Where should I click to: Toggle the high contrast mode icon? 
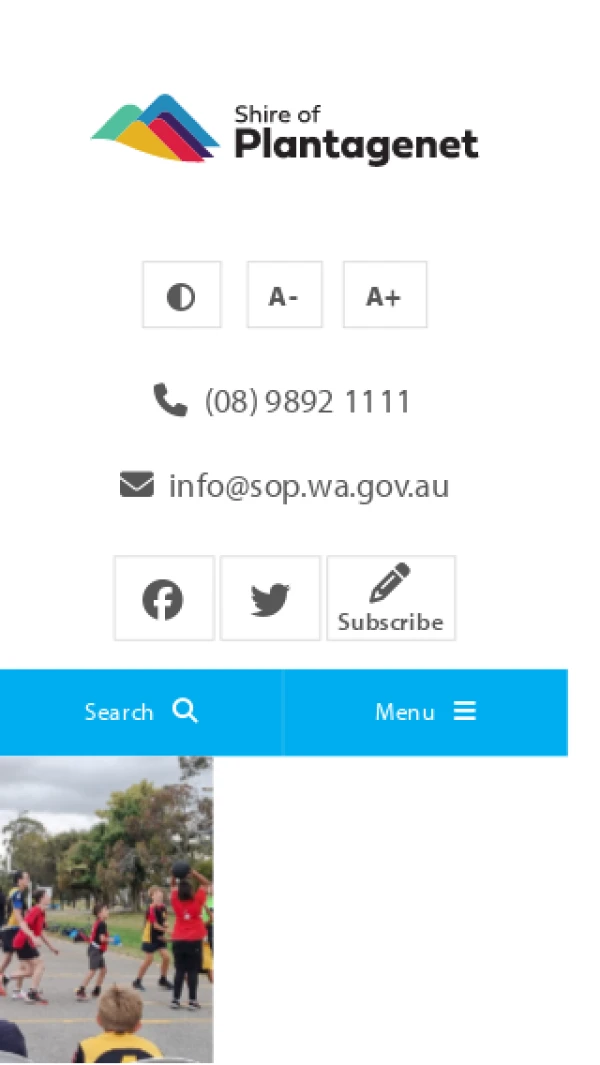coord(181,295)
